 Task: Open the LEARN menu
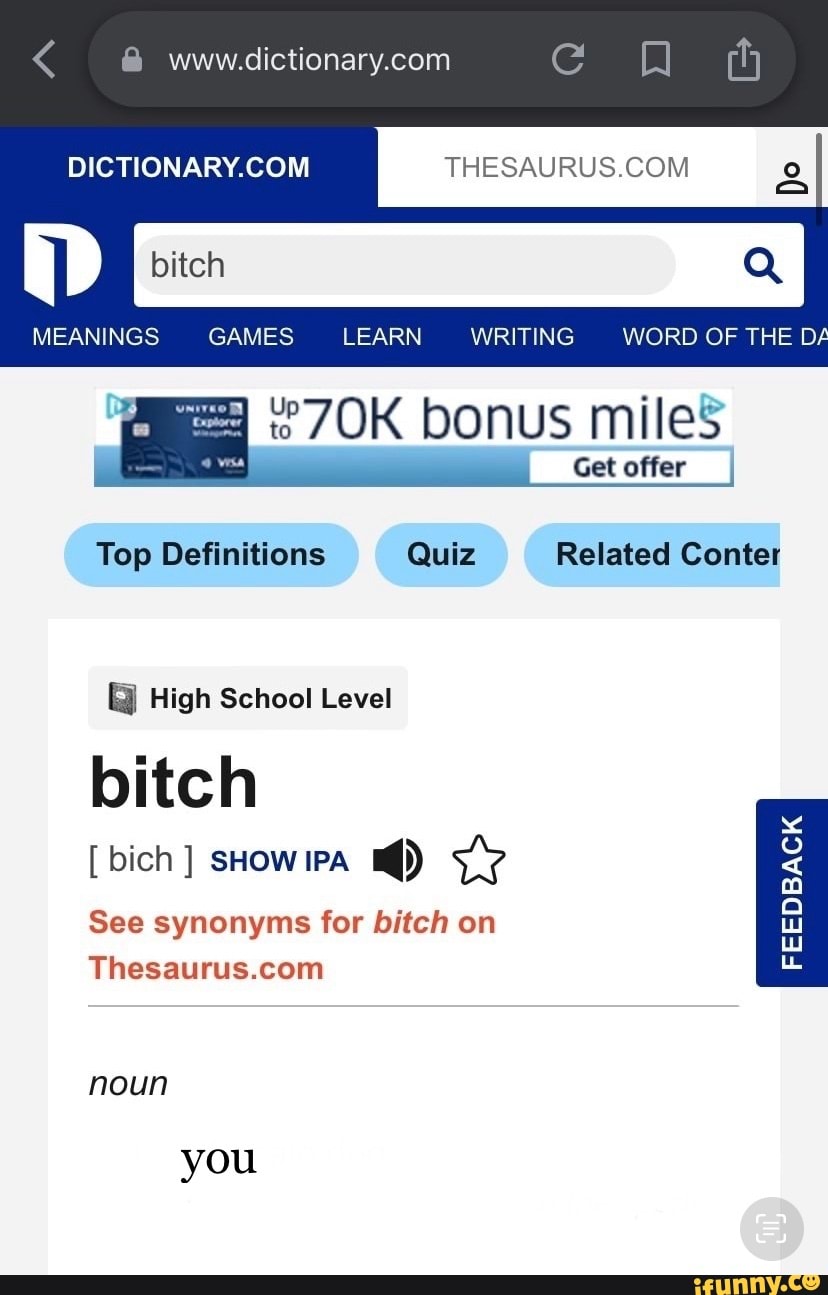point(382,337)
